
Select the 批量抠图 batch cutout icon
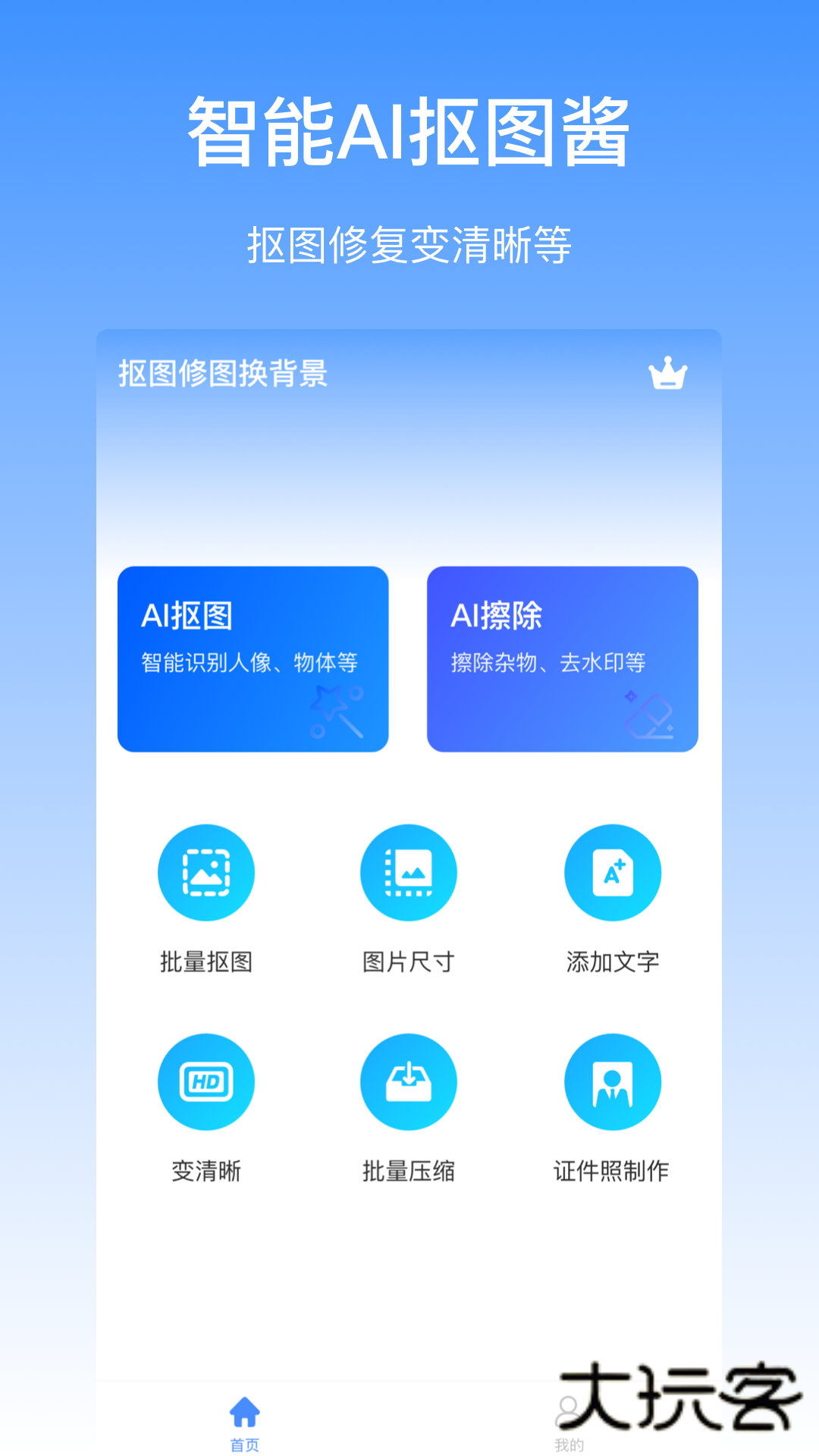pyautogui.click(x=206, y=872)
